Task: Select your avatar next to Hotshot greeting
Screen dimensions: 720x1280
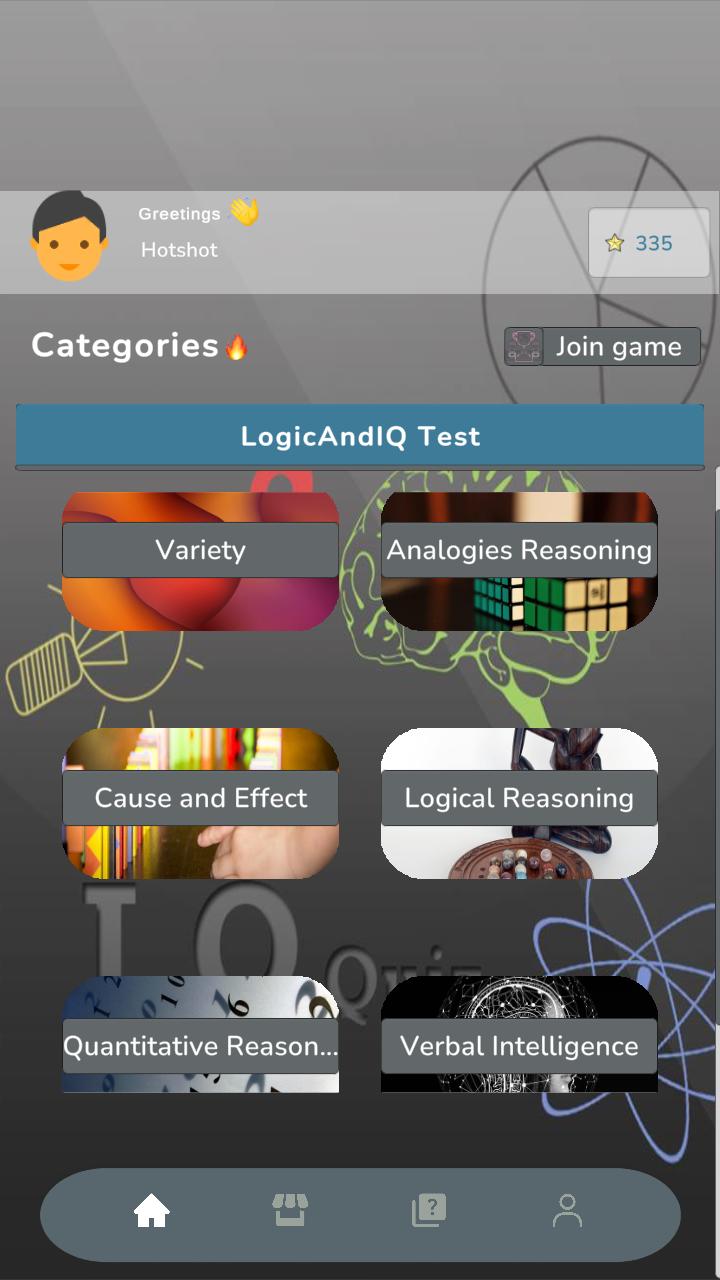Action: 70,238
